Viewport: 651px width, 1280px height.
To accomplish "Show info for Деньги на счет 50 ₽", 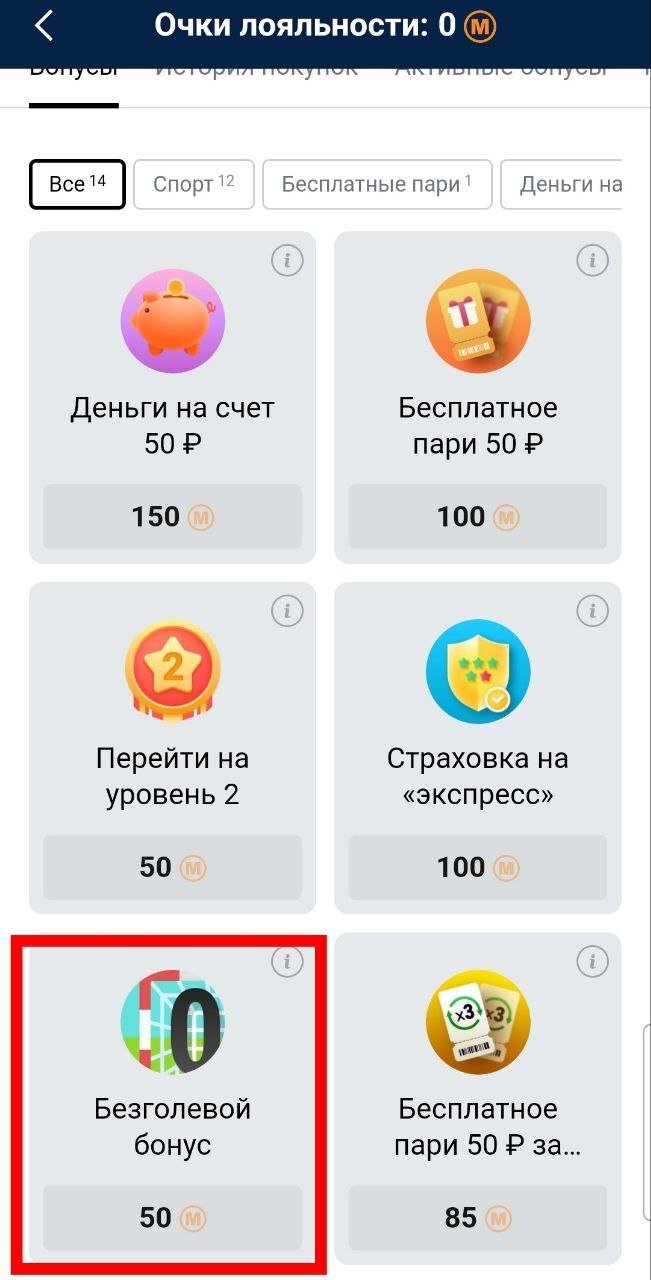I will click(287, 262).
